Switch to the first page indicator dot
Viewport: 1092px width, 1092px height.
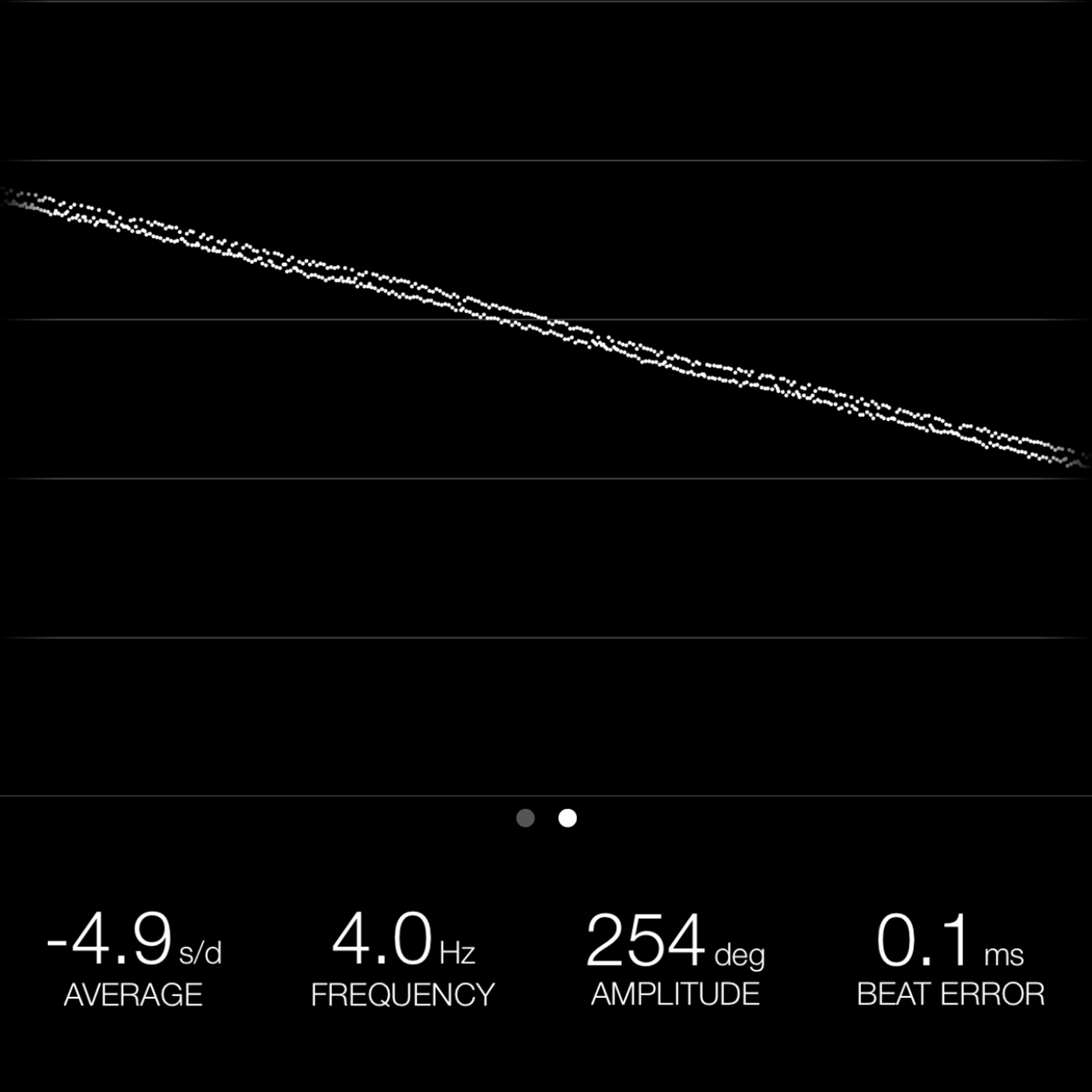pos(525,818)
